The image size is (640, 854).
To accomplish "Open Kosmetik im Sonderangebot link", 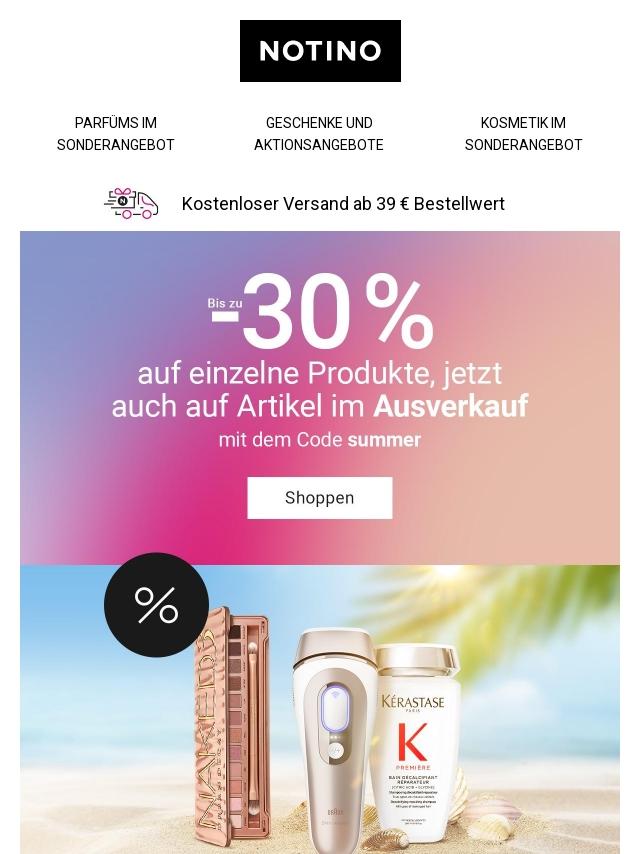I will click(x=523, y=134).
